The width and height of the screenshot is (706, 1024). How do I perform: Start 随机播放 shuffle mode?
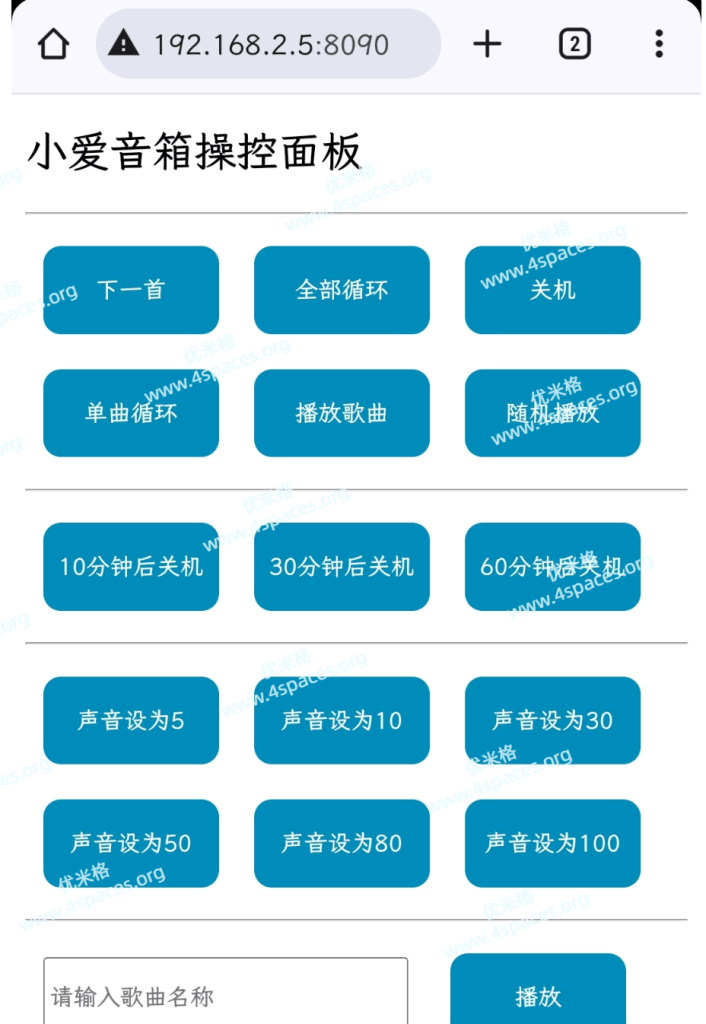(x=553, y=413)
